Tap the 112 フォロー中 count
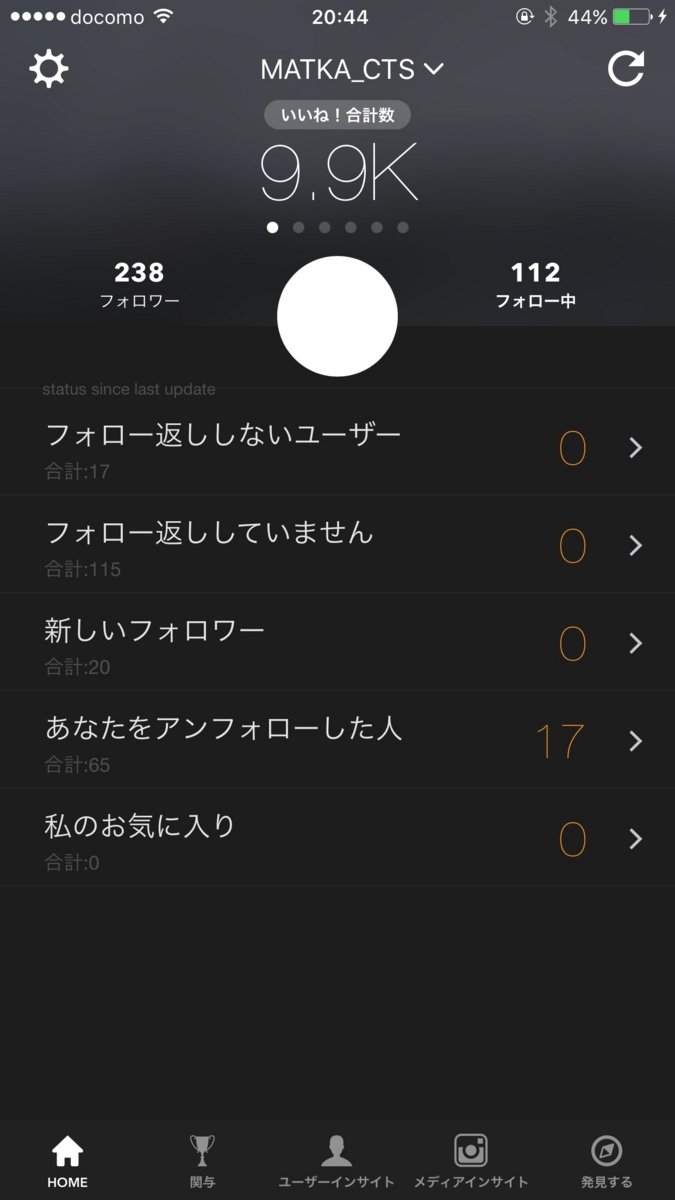 click(535, 284)
